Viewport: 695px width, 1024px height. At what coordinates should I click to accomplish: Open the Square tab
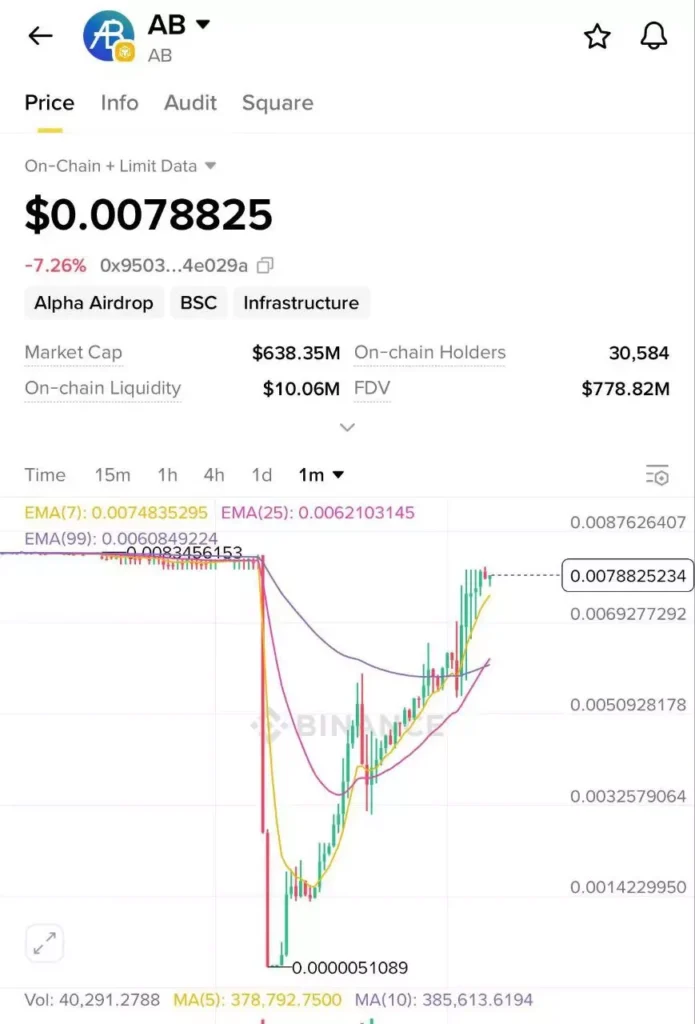point(277,102)
